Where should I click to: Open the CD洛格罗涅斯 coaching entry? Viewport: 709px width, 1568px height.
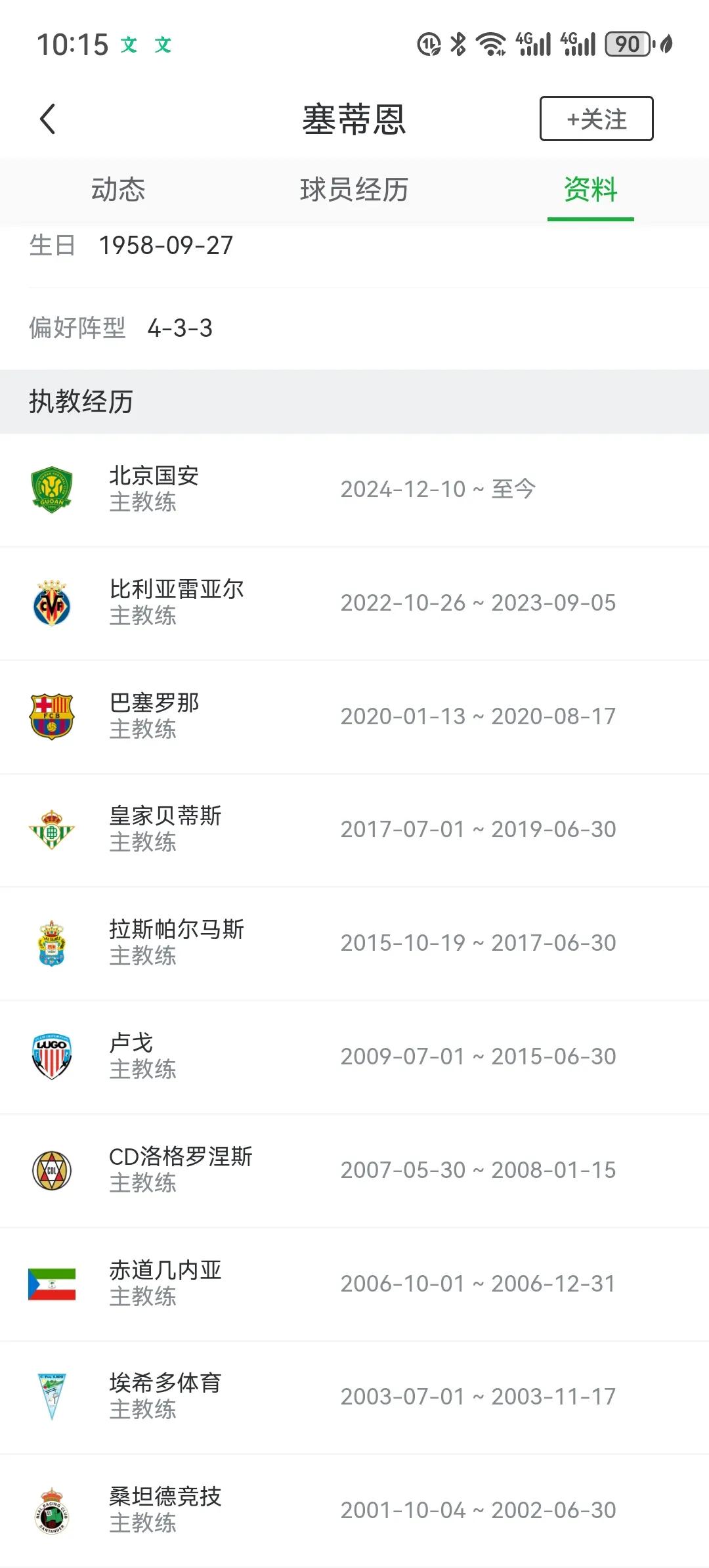pos(354,1171)
